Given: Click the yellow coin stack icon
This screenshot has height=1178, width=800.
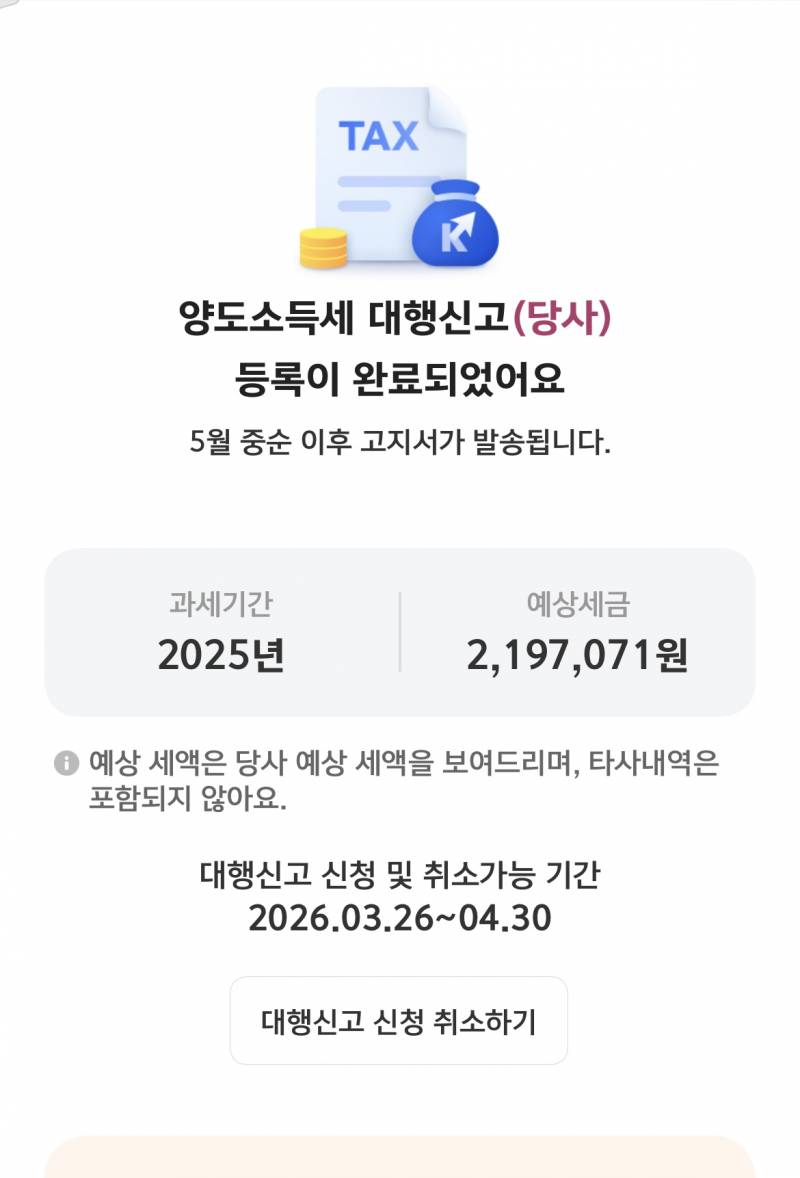Looking at the screenshot, I should [322, 248].
